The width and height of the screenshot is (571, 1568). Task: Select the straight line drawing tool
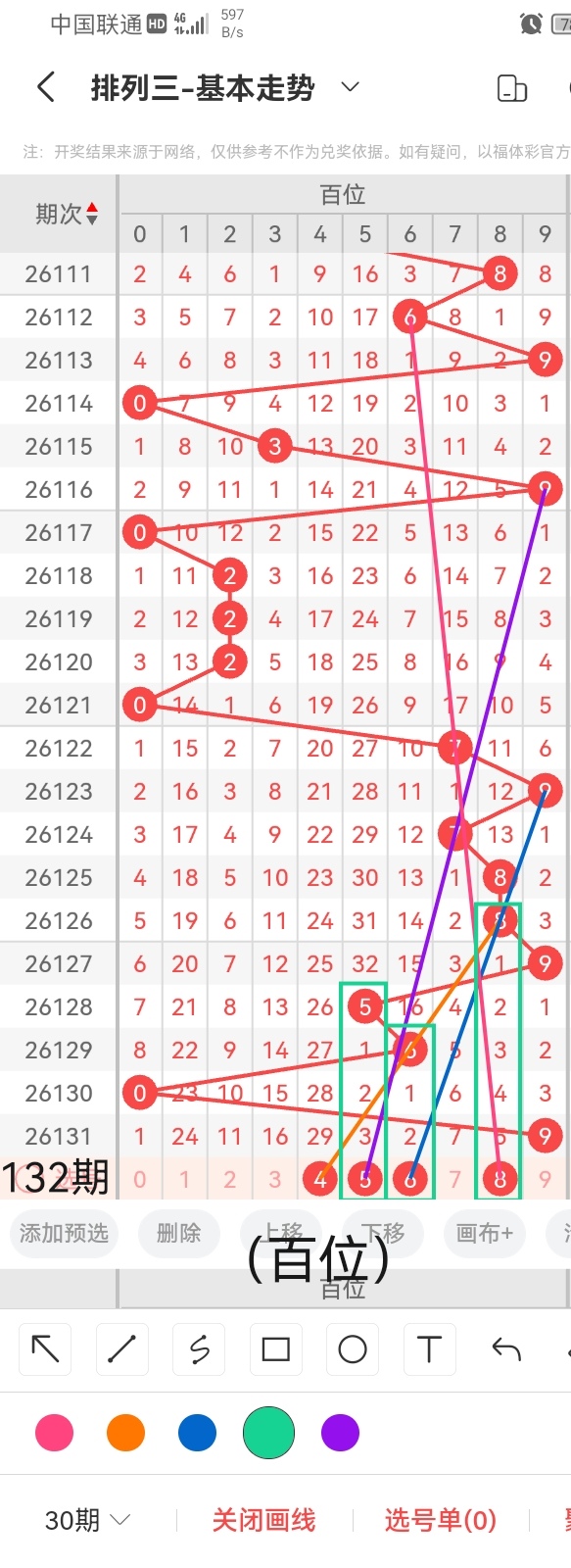121,1349
